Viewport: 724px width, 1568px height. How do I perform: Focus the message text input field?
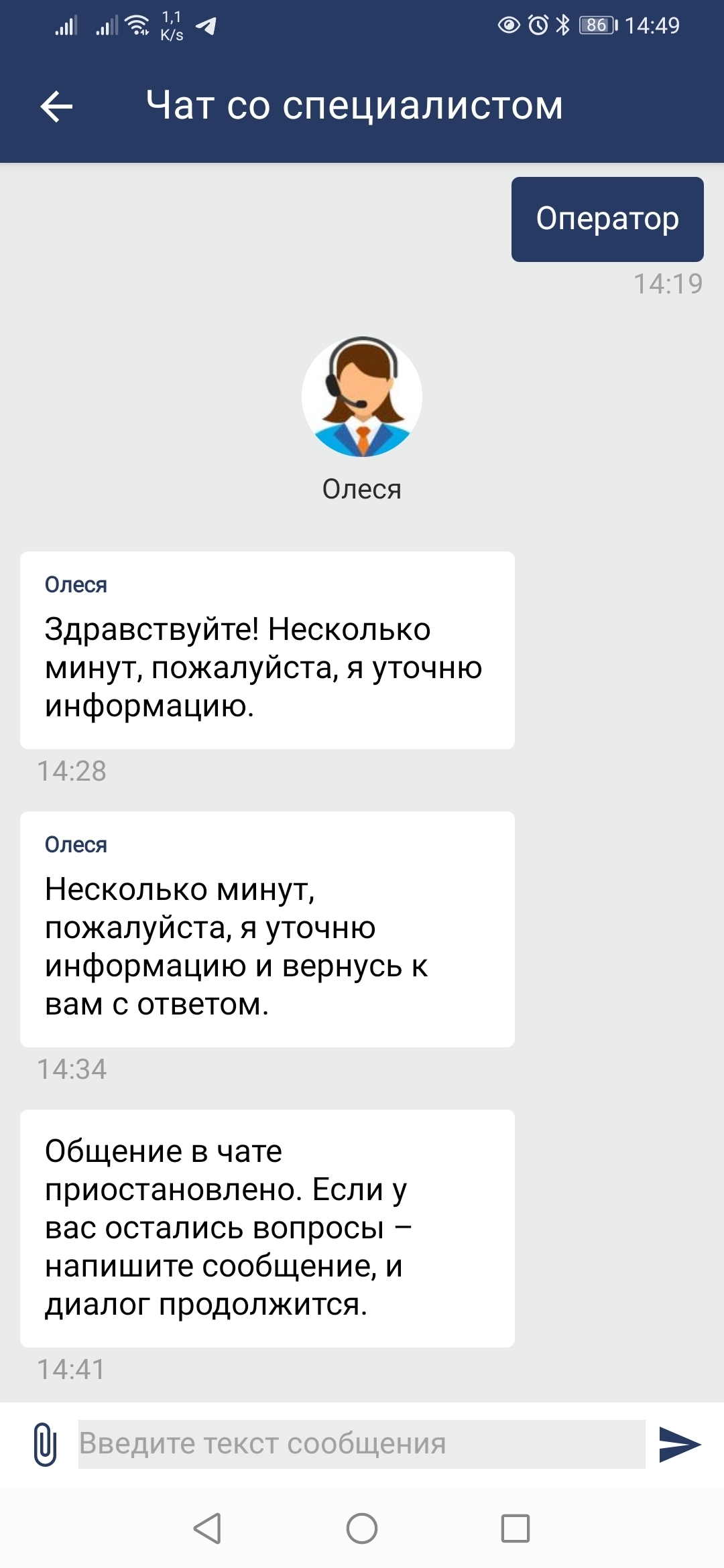click(361, 1444)
